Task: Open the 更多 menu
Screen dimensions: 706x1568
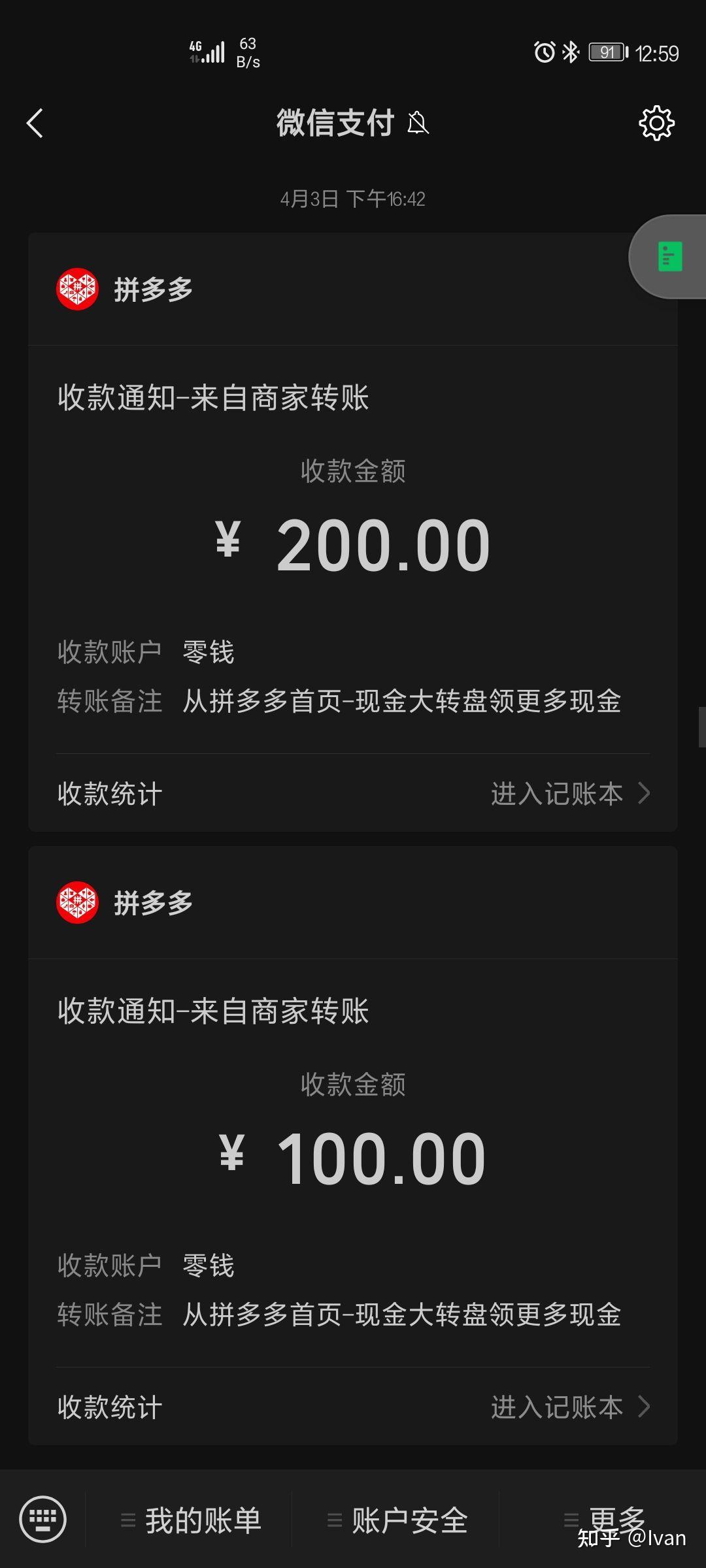Action: point(605,1519)
